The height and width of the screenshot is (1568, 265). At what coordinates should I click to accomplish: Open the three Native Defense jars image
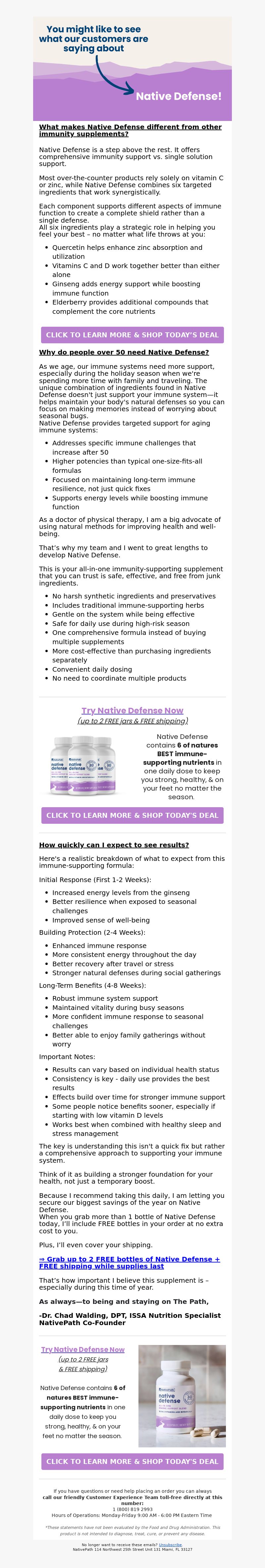pos(83,766)
